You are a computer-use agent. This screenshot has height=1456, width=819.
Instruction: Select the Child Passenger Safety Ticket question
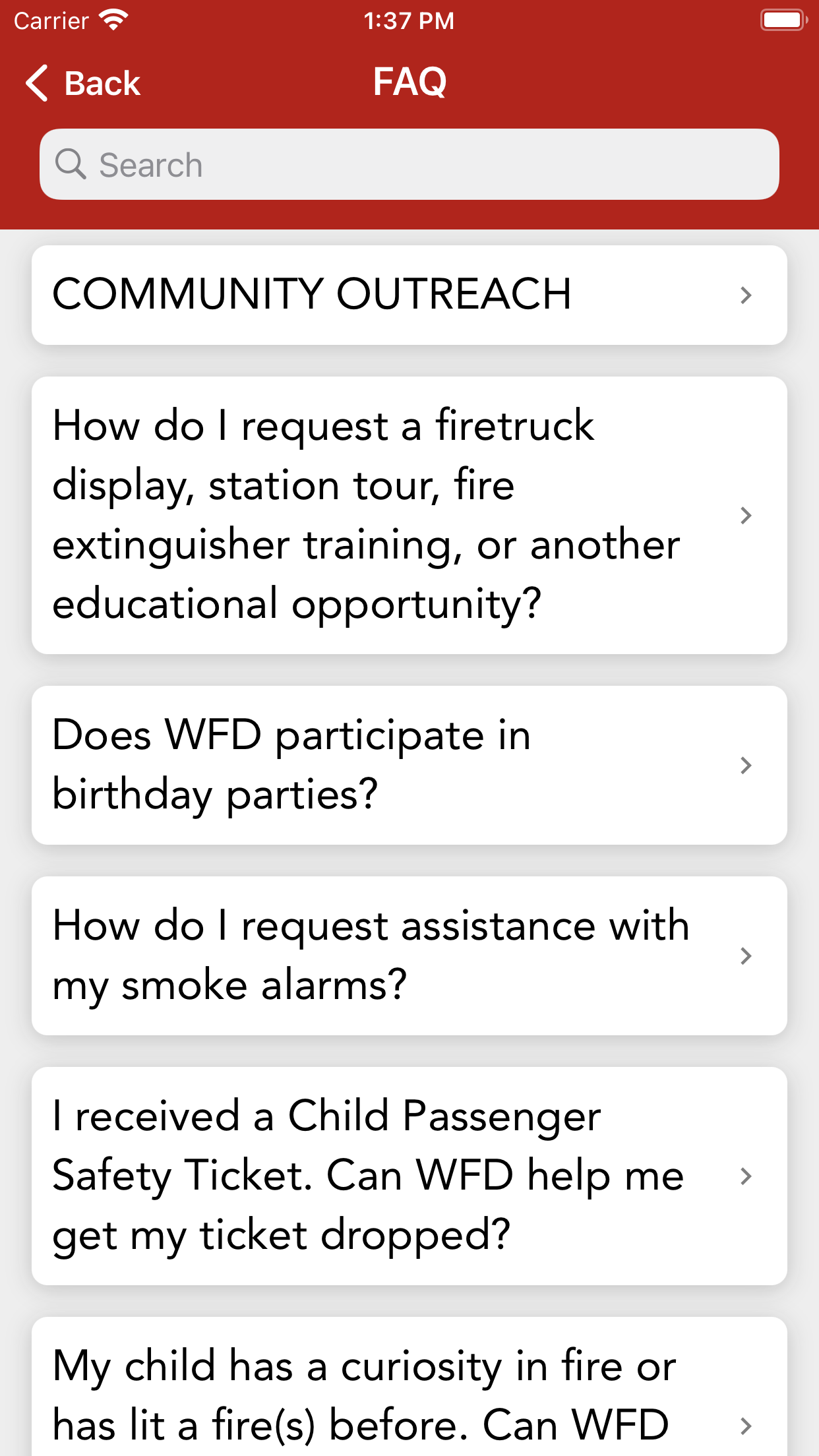(409, 1176)
